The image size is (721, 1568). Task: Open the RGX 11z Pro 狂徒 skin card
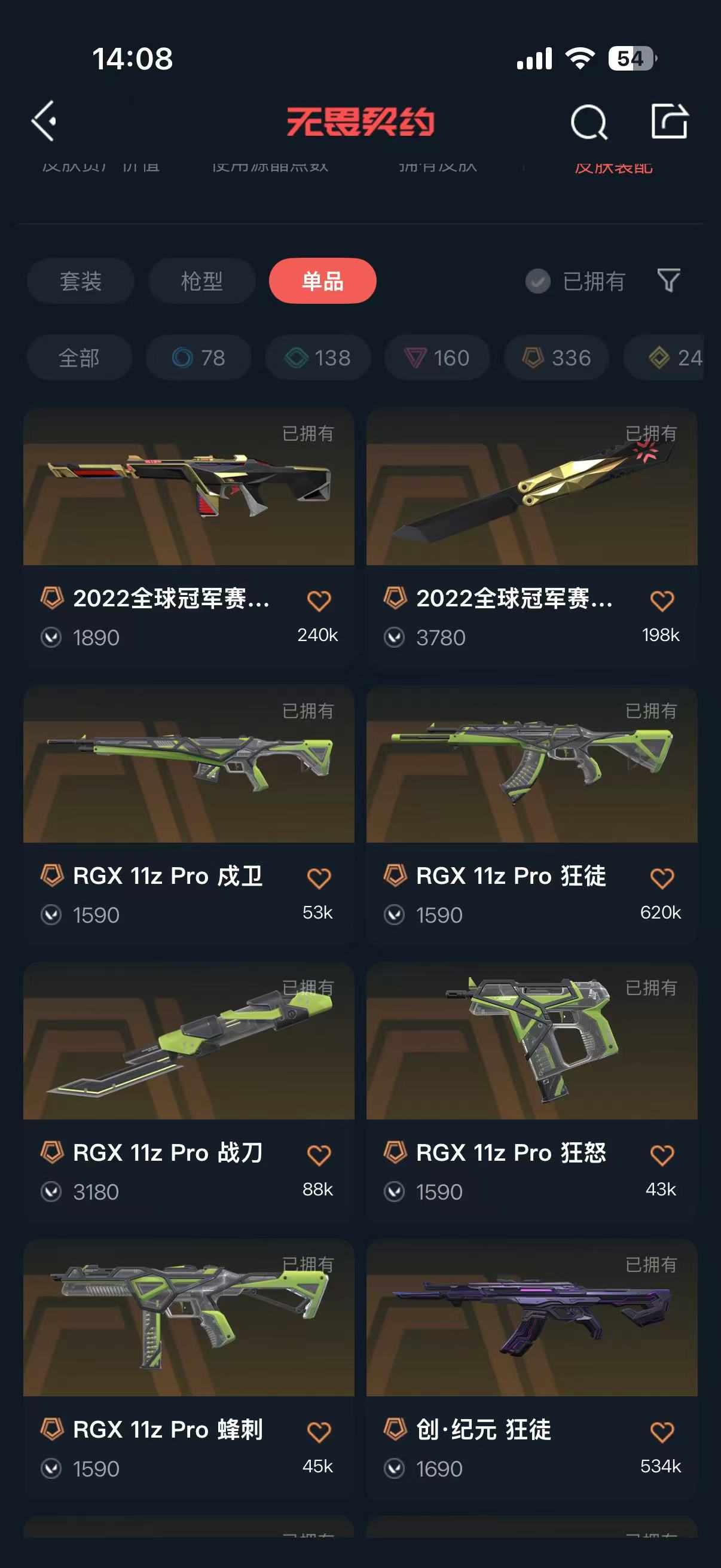coord(531,791)
